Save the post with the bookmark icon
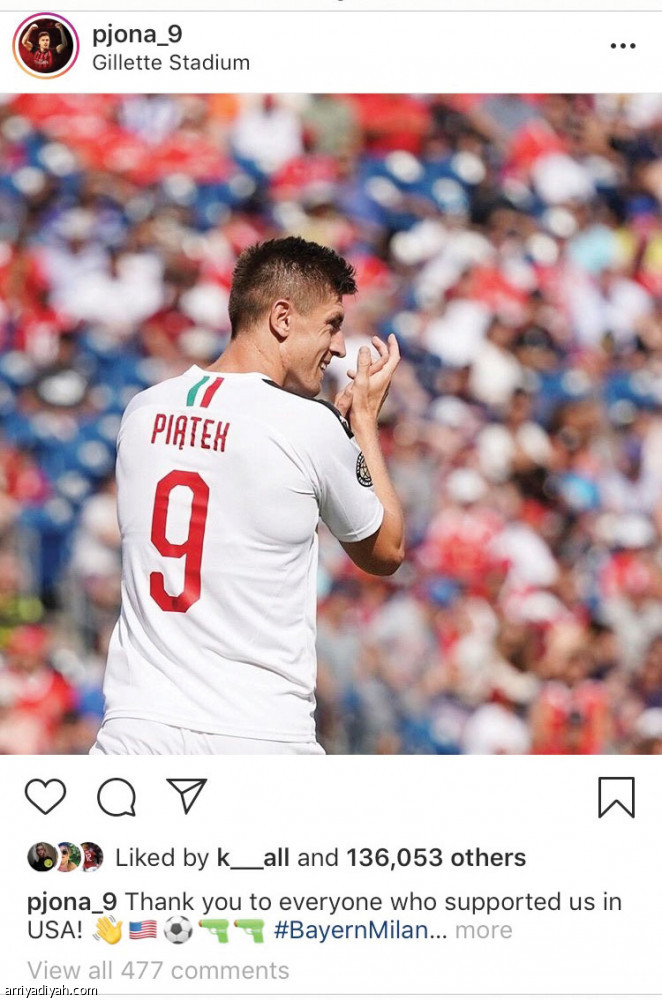This screenshot has height=1000, width=662. [616, 797]
